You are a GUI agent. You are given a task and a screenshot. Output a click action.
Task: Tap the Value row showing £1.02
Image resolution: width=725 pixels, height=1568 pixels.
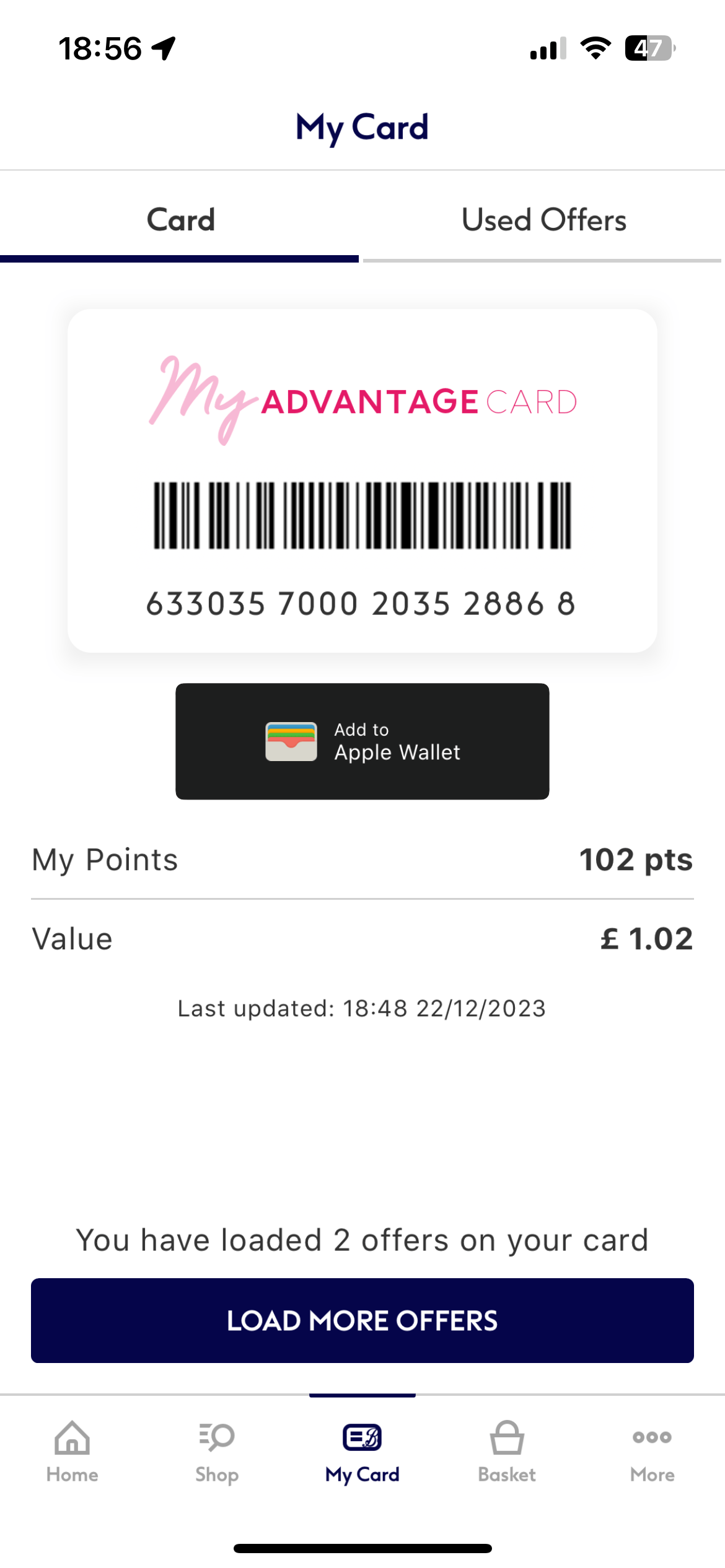click(x=362, y=938)
